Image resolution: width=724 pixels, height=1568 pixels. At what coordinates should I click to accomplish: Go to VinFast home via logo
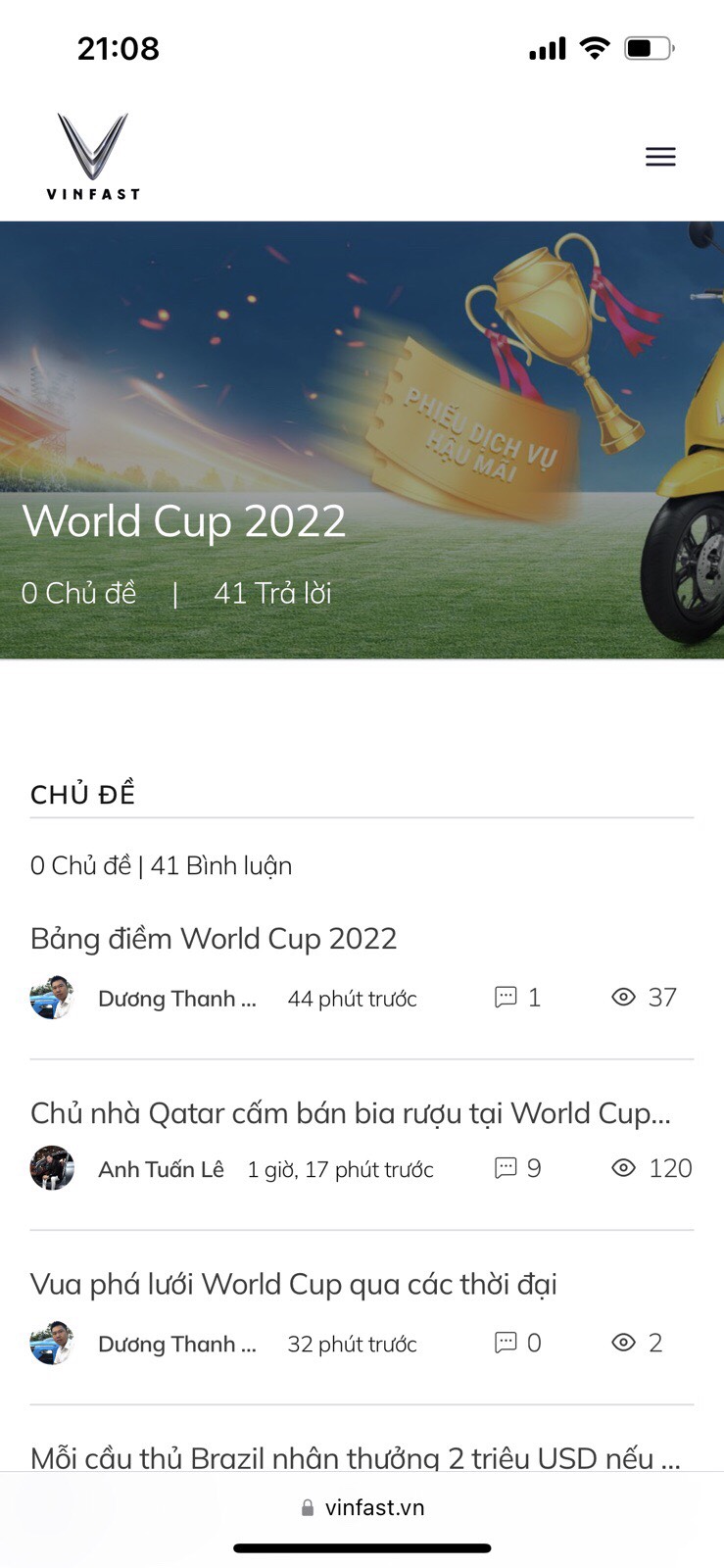(x=93, y=157)
